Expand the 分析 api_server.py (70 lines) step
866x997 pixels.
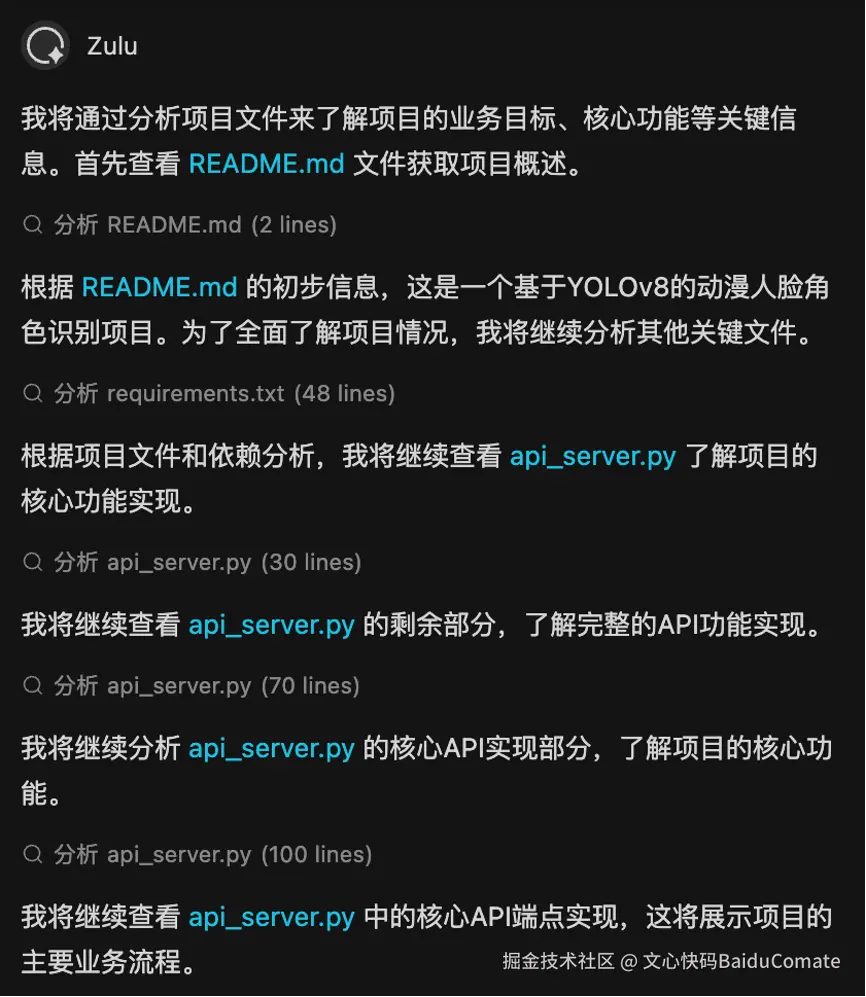[x=192, y=686]
